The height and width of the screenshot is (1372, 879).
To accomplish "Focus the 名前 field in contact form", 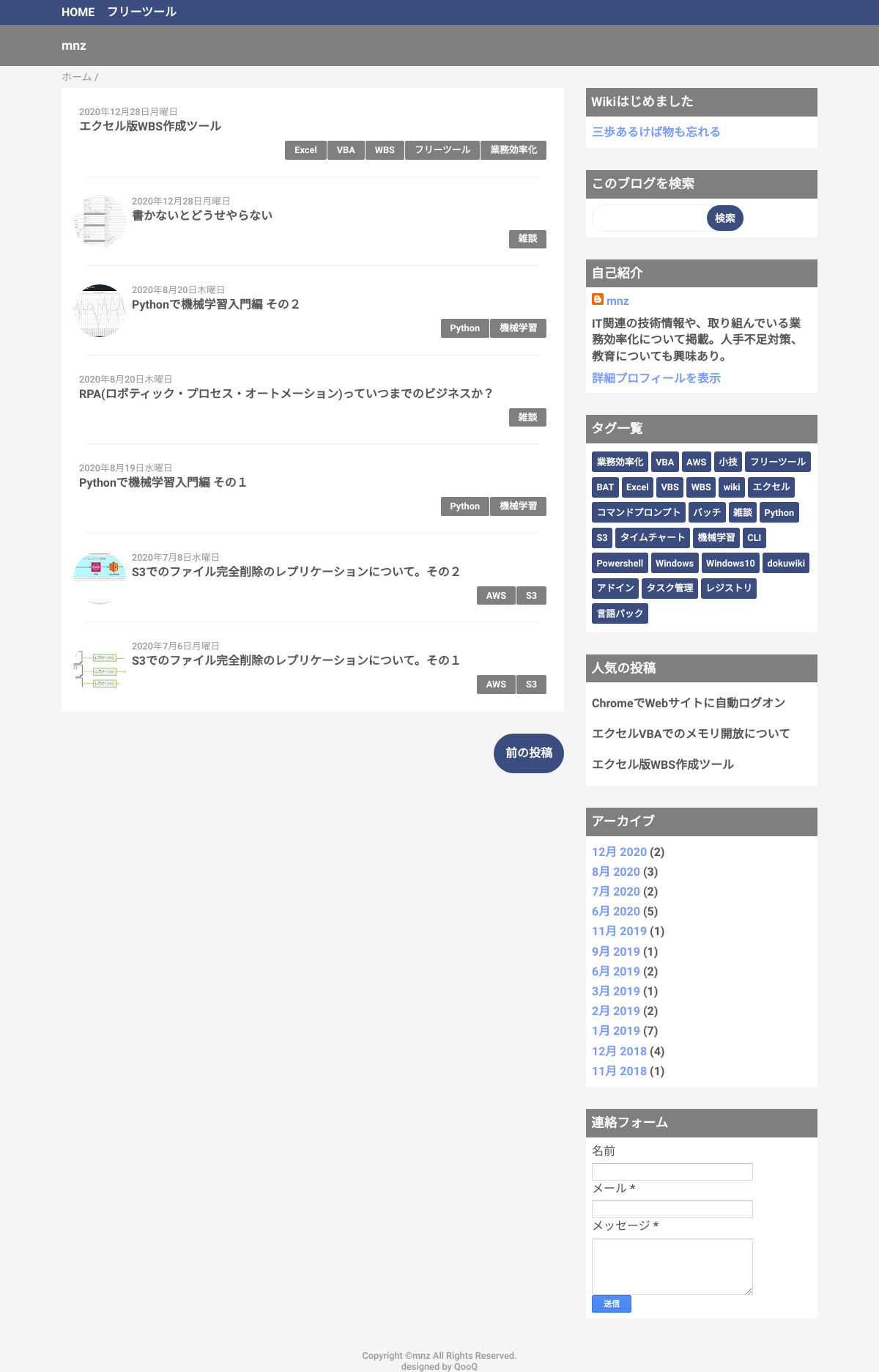I will tap(672, 1172).
